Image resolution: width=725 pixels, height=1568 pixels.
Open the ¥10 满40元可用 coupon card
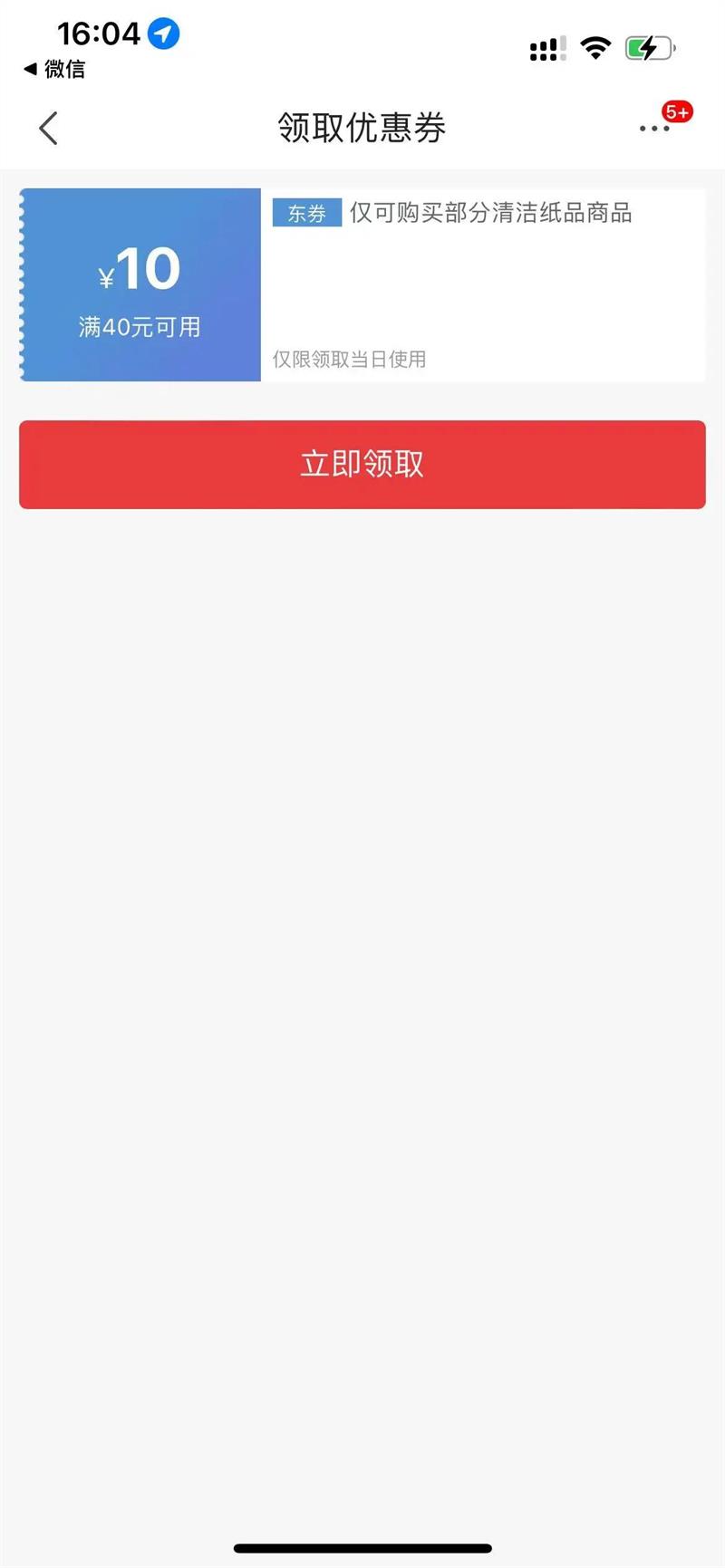[x=362, y=284]
